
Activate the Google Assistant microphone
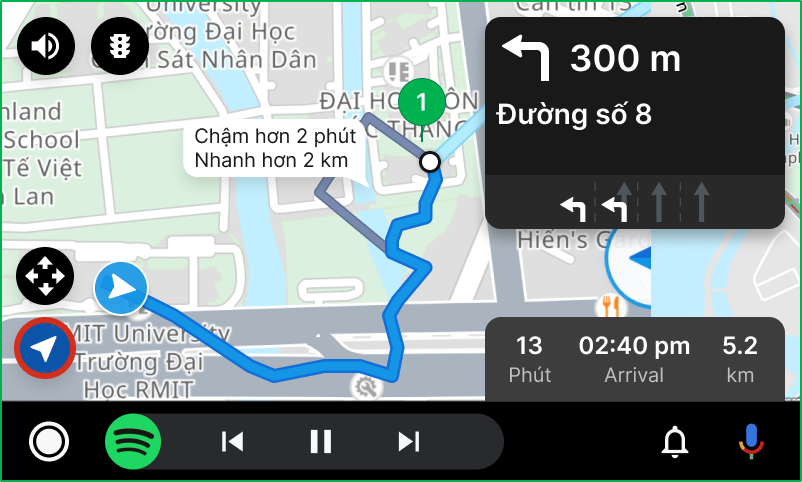click(750, 441)
